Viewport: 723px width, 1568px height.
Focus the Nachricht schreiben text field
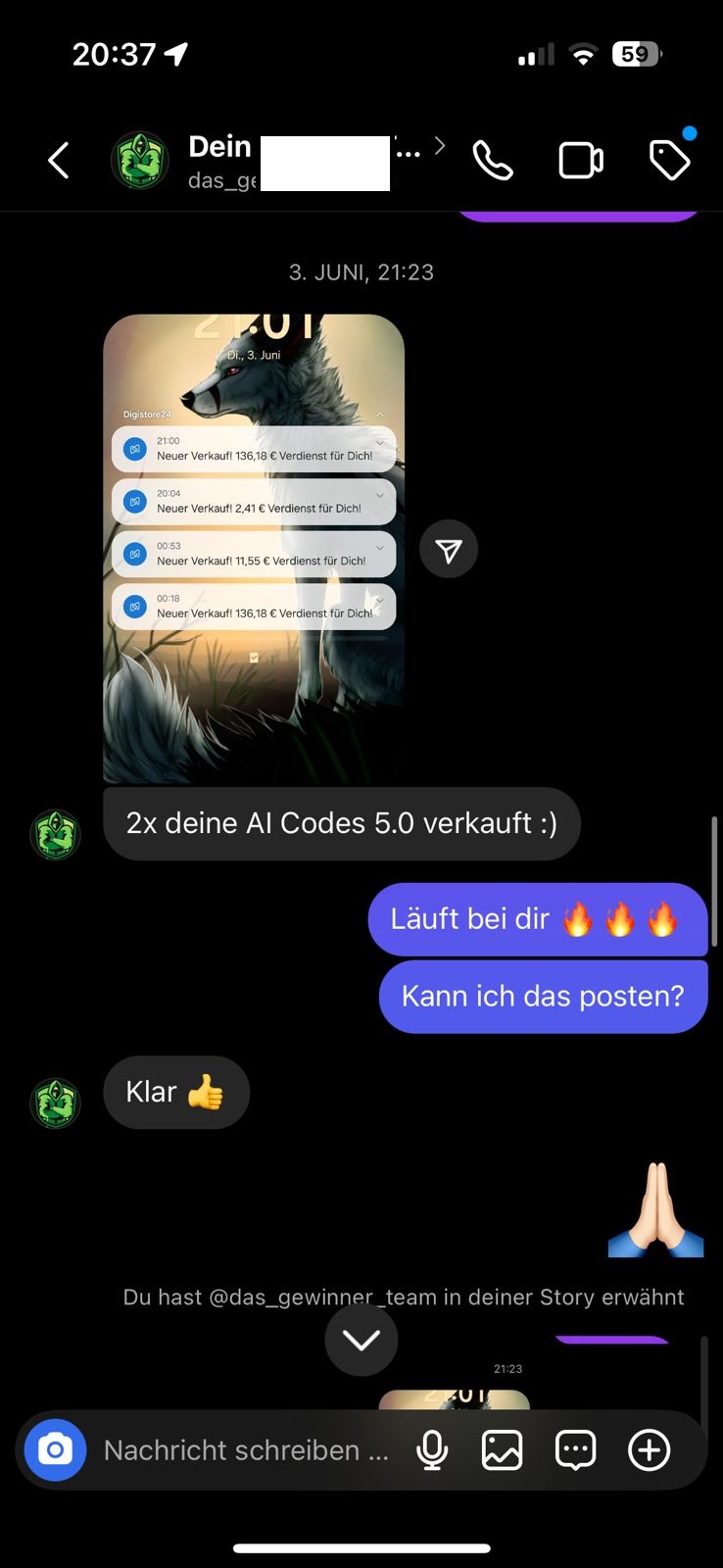click(x=245, y=1450)
